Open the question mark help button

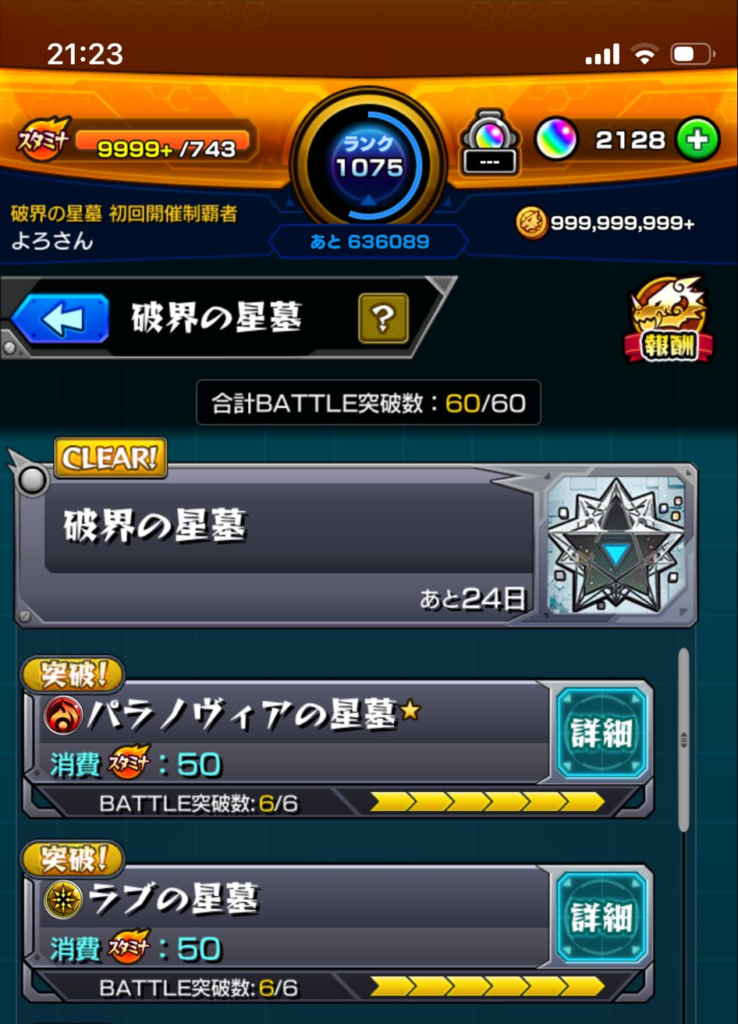(383, 318)
